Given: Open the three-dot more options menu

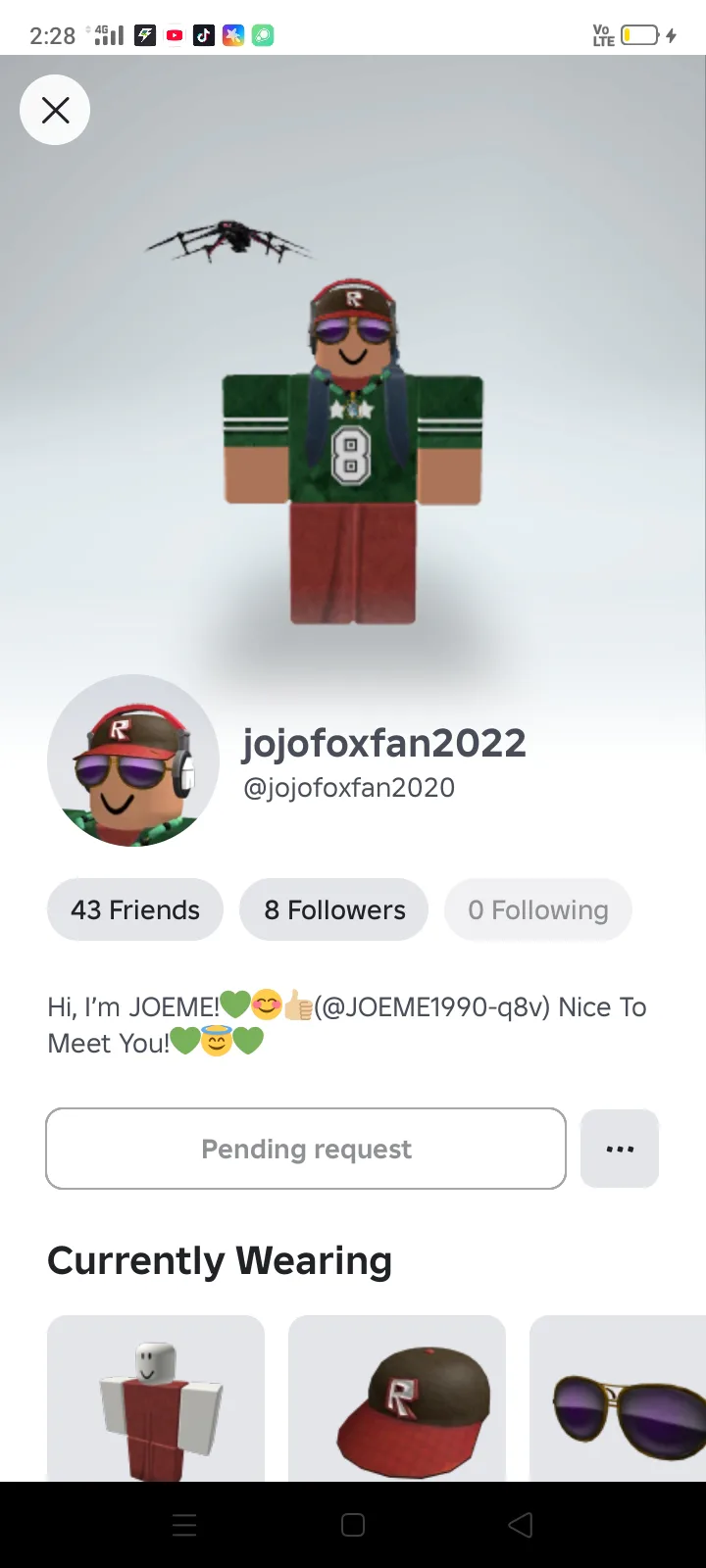Looking at the screenshot, I should point(620,1149).
